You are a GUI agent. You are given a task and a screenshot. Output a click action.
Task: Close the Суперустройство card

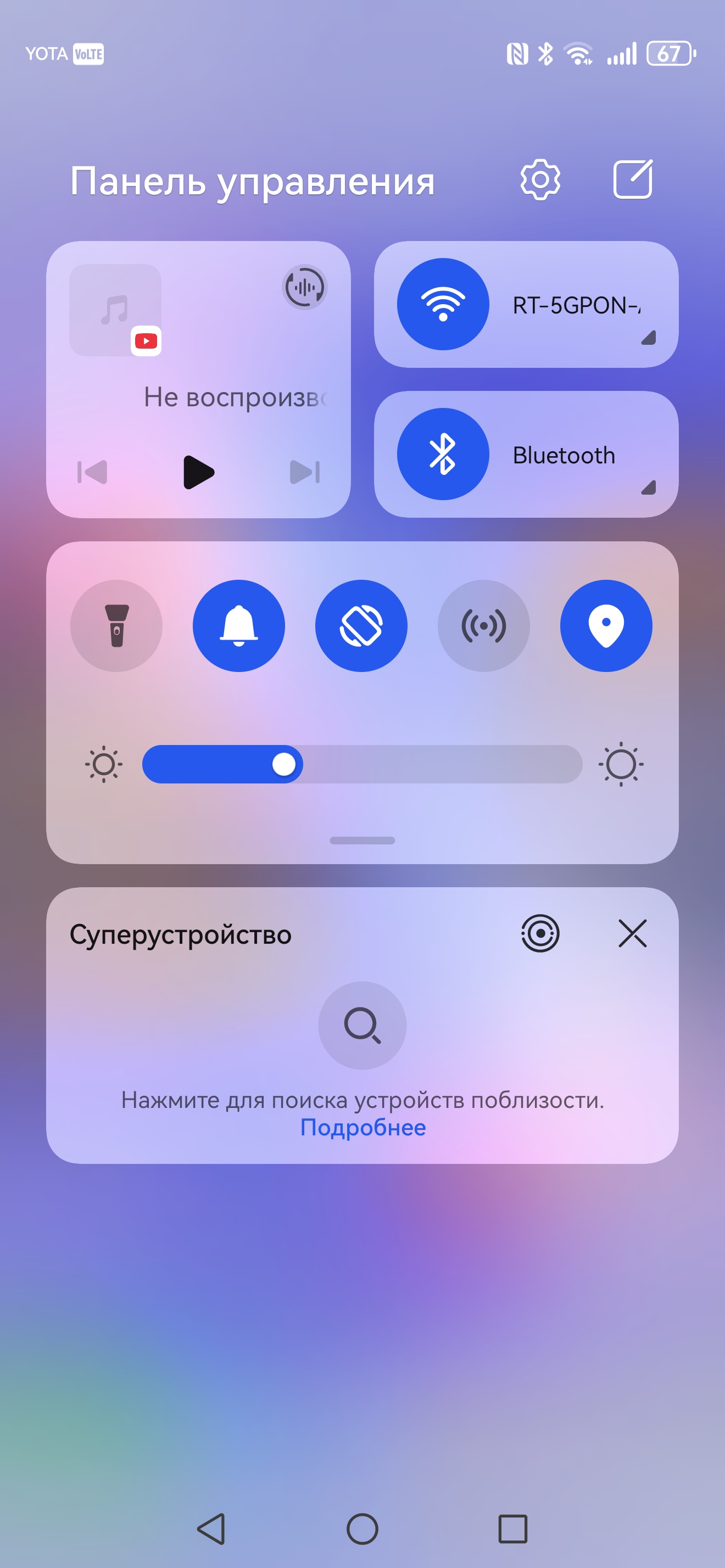click(633, 933)
